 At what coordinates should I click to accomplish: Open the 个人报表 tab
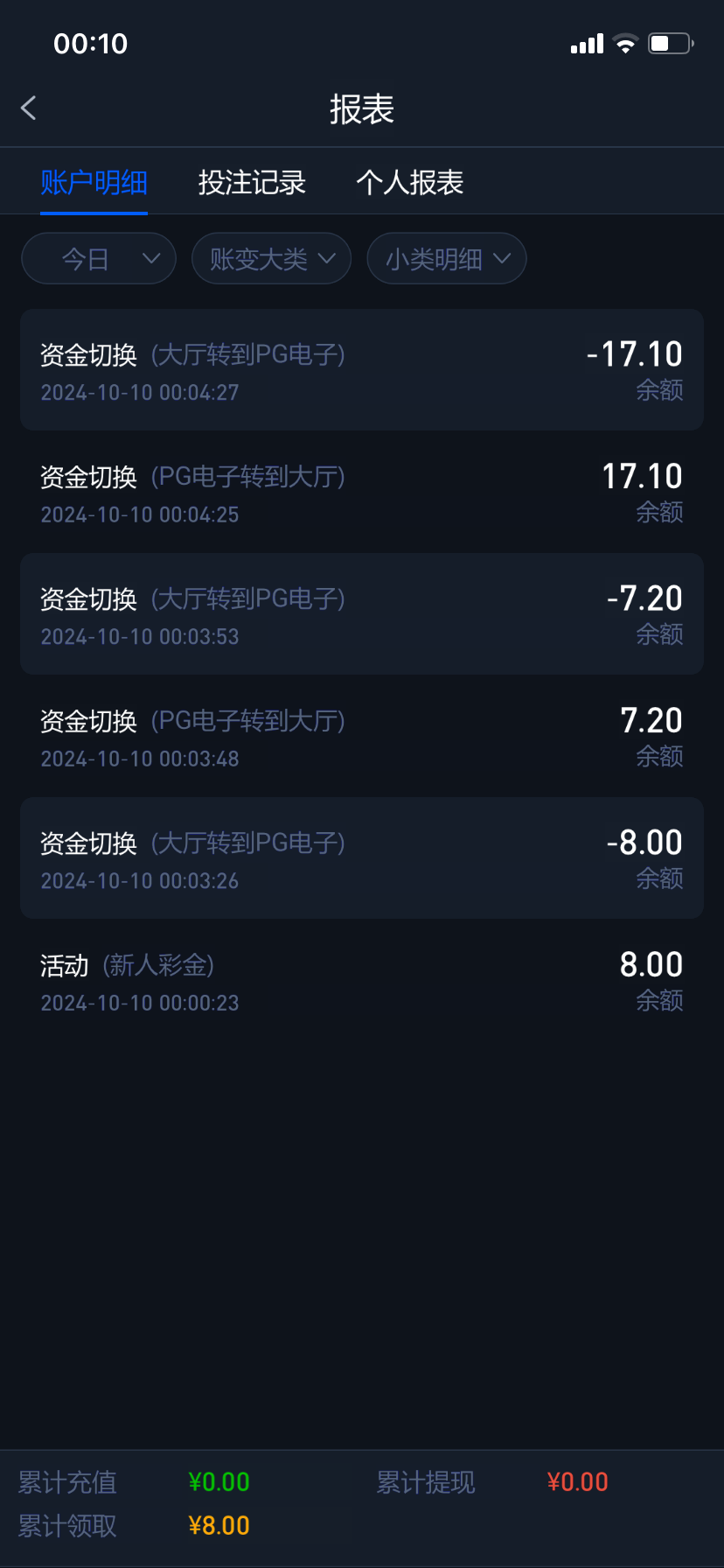point(409,182)
